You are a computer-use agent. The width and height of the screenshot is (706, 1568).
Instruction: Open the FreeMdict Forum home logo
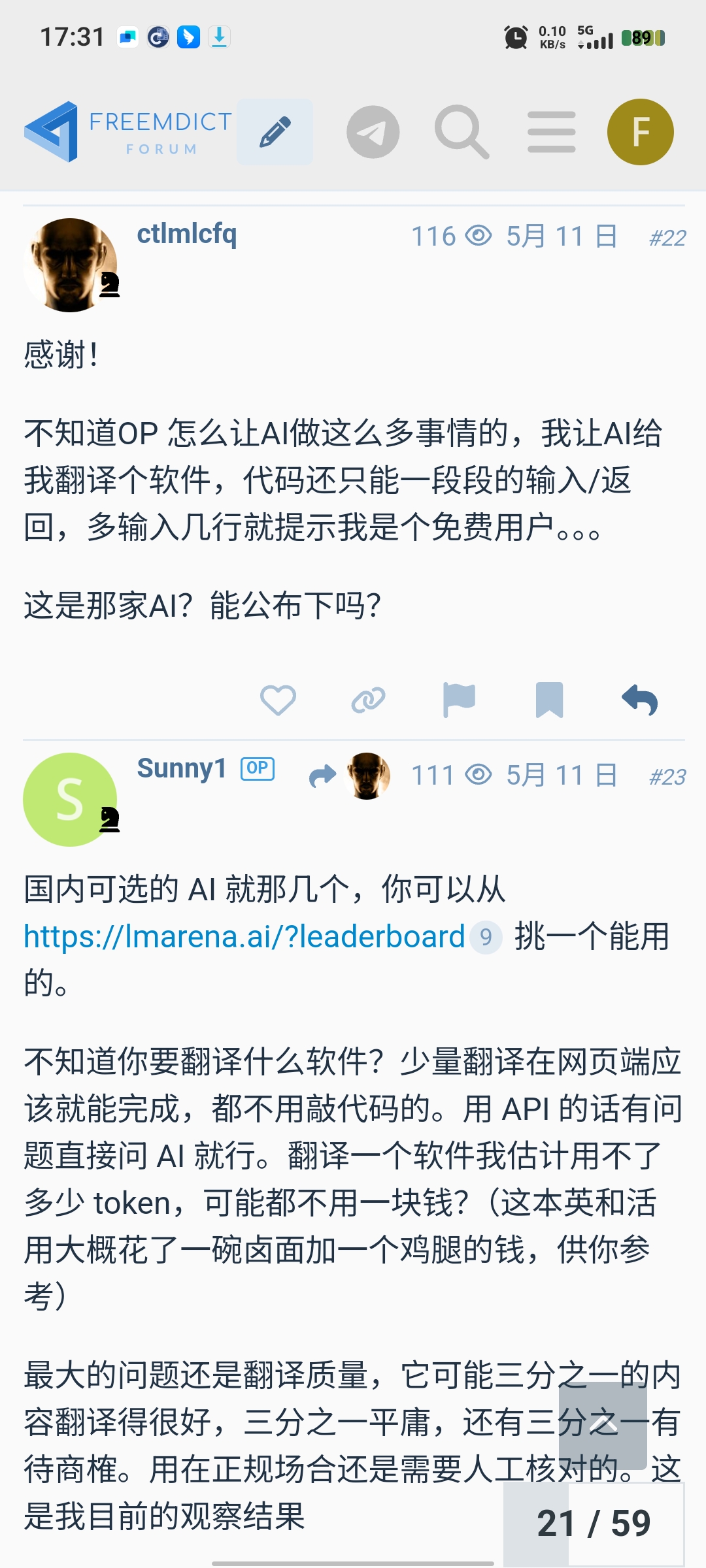128,131
